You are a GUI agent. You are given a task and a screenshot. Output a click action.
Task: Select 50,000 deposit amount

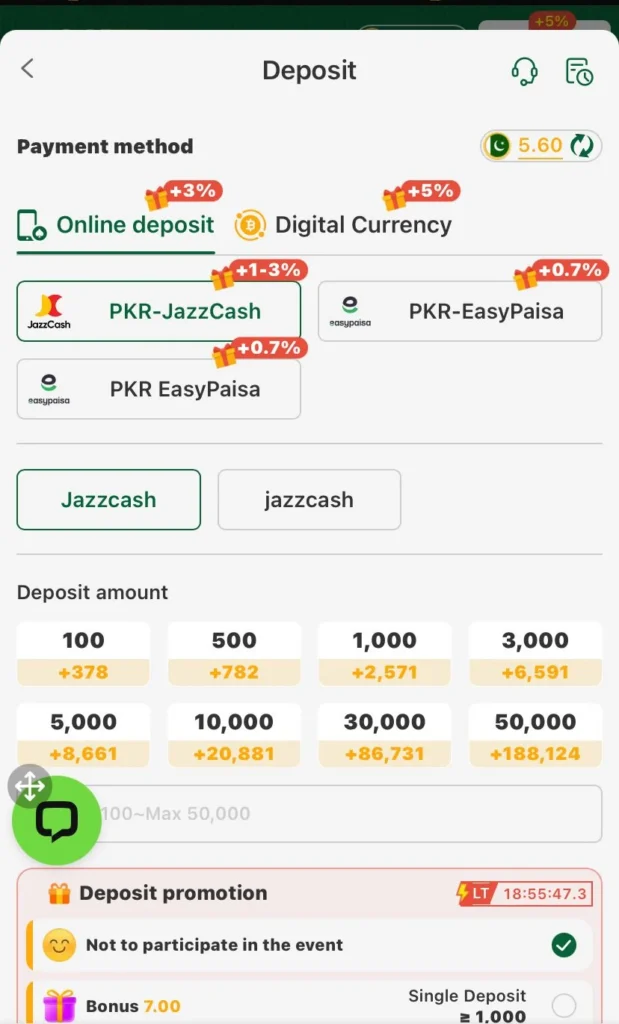pyautogui.click(x=535, y=734)
